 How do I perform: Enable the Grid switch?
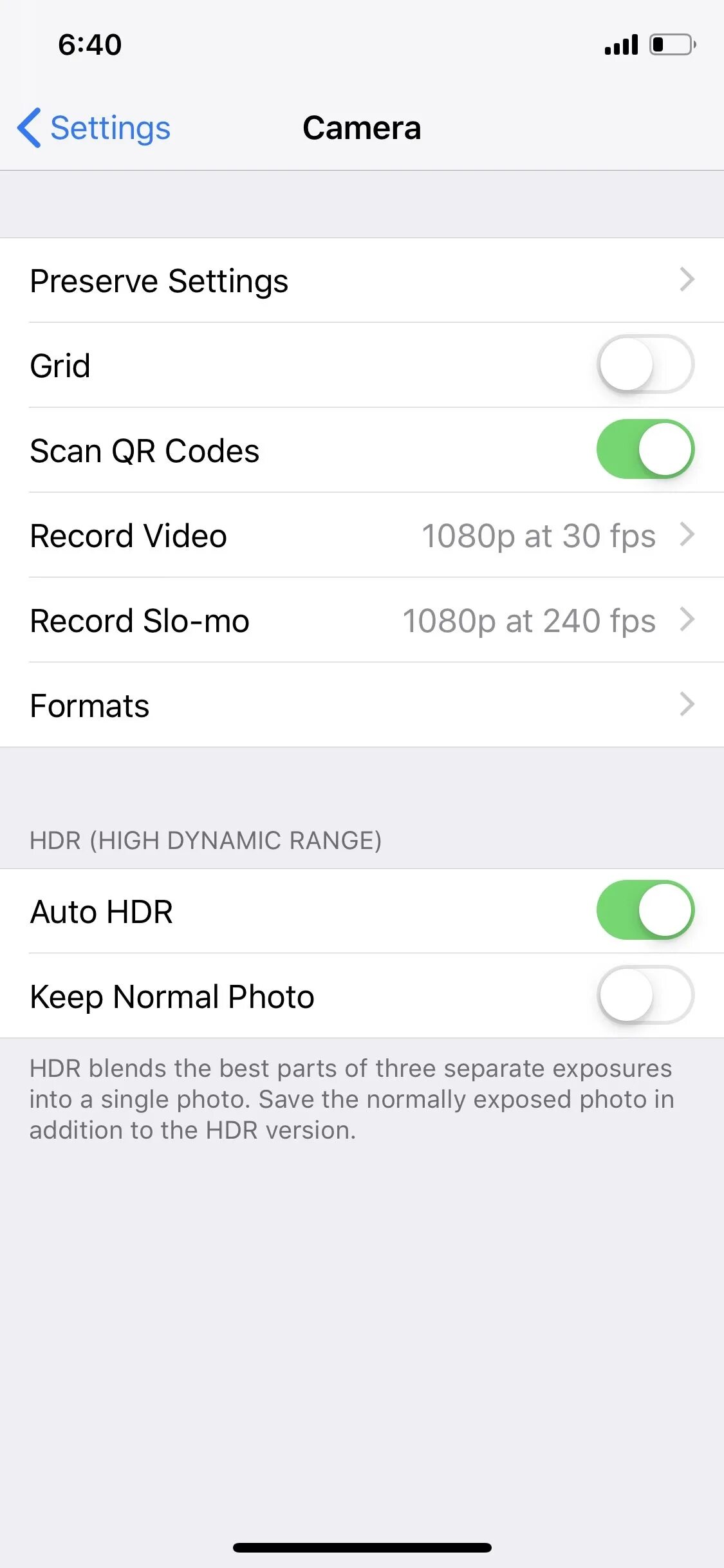pyautogui.click(x=645, y=364)
